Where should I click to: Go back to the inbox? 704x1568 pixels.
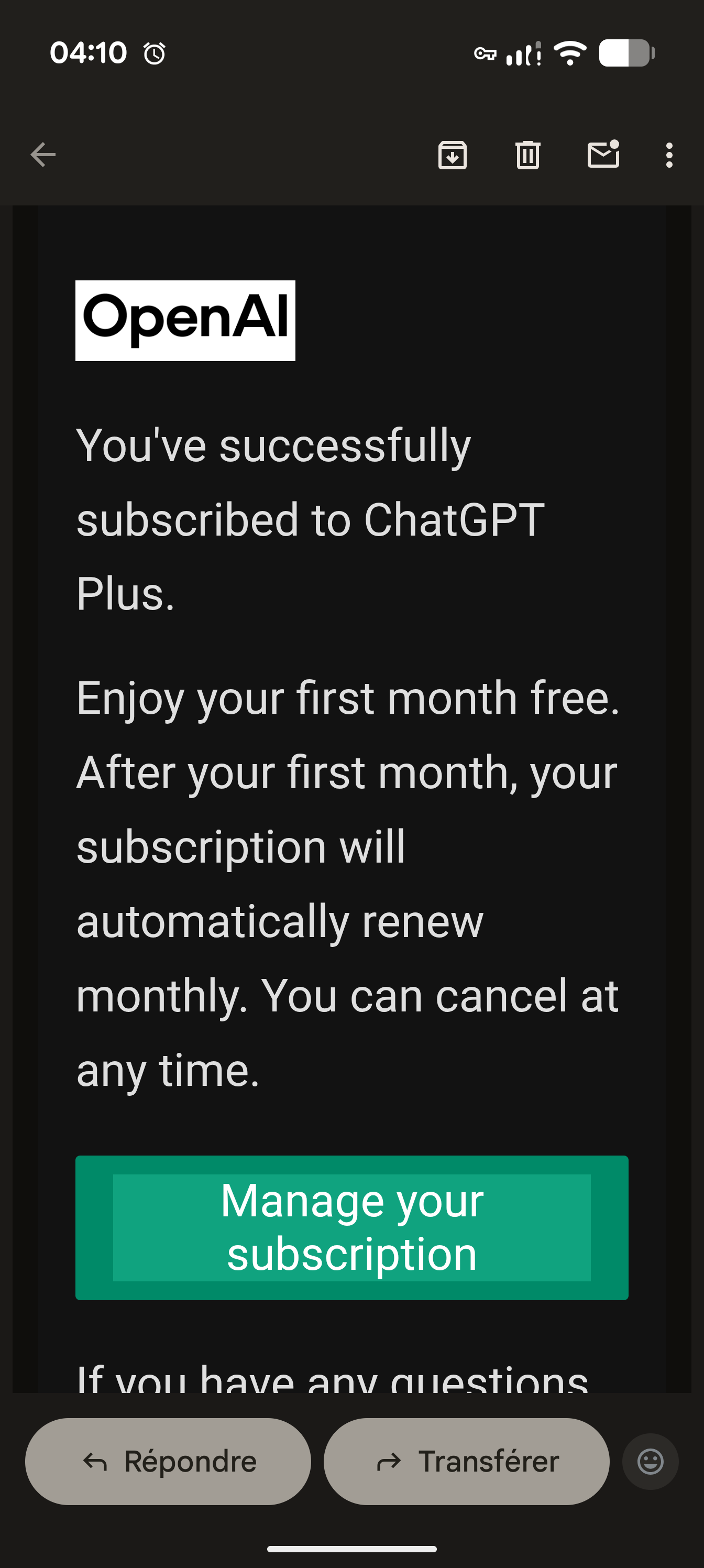(42, 155)
